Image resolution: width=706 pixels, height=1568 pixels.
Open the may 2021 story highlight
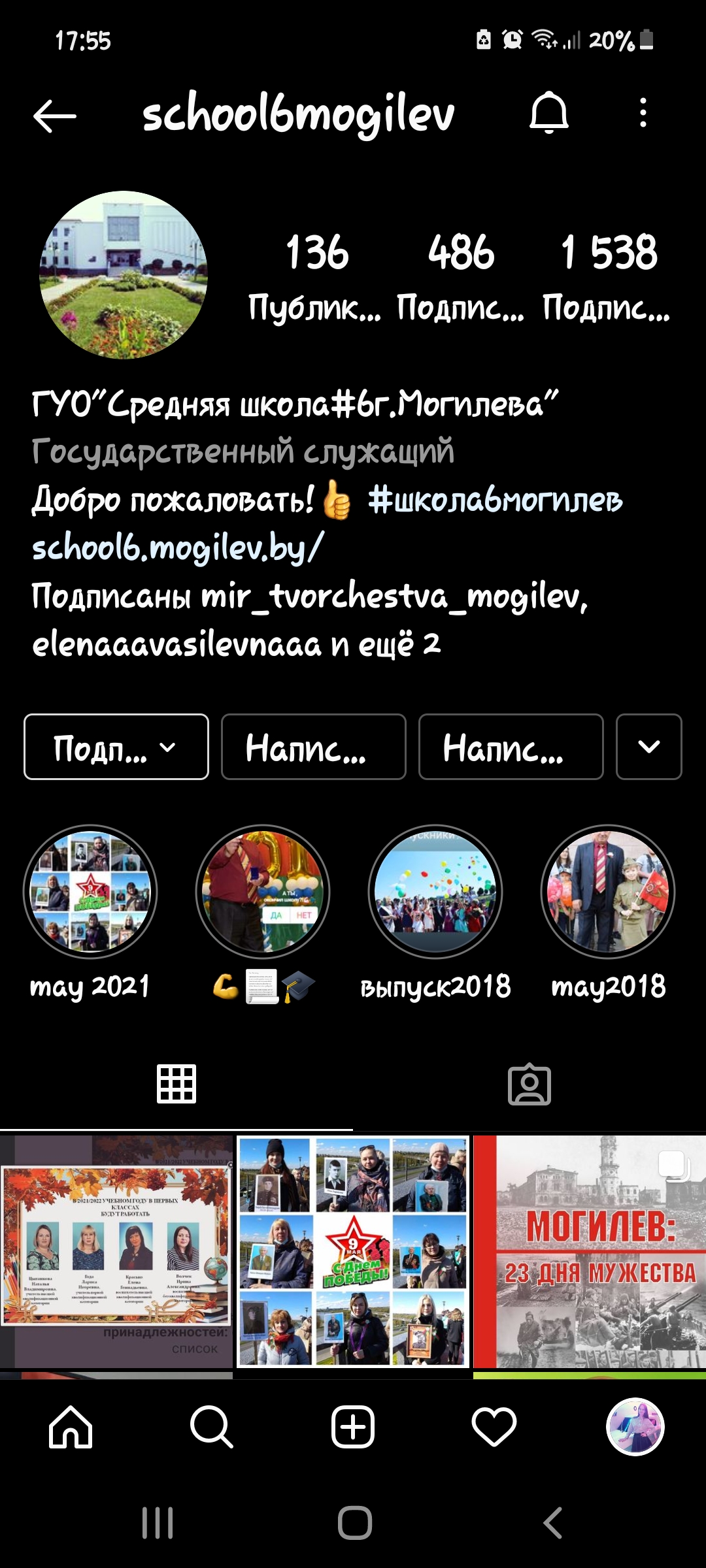90,892
